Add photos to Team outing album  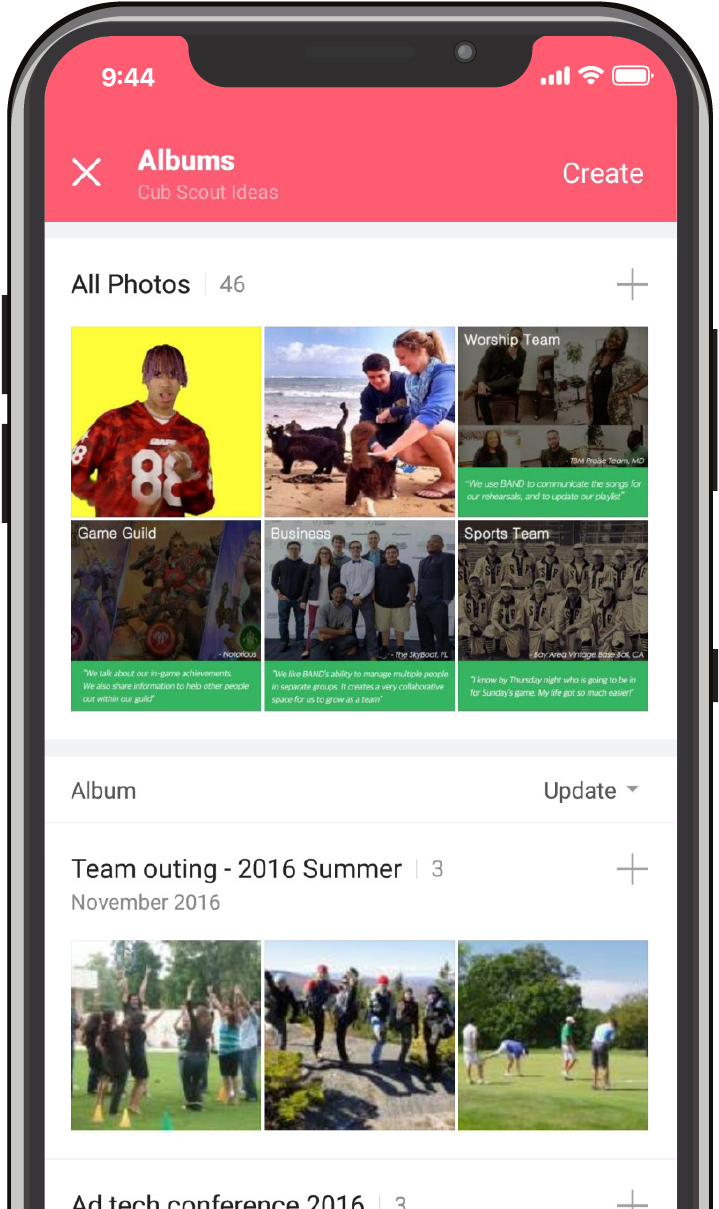point(631,870)
